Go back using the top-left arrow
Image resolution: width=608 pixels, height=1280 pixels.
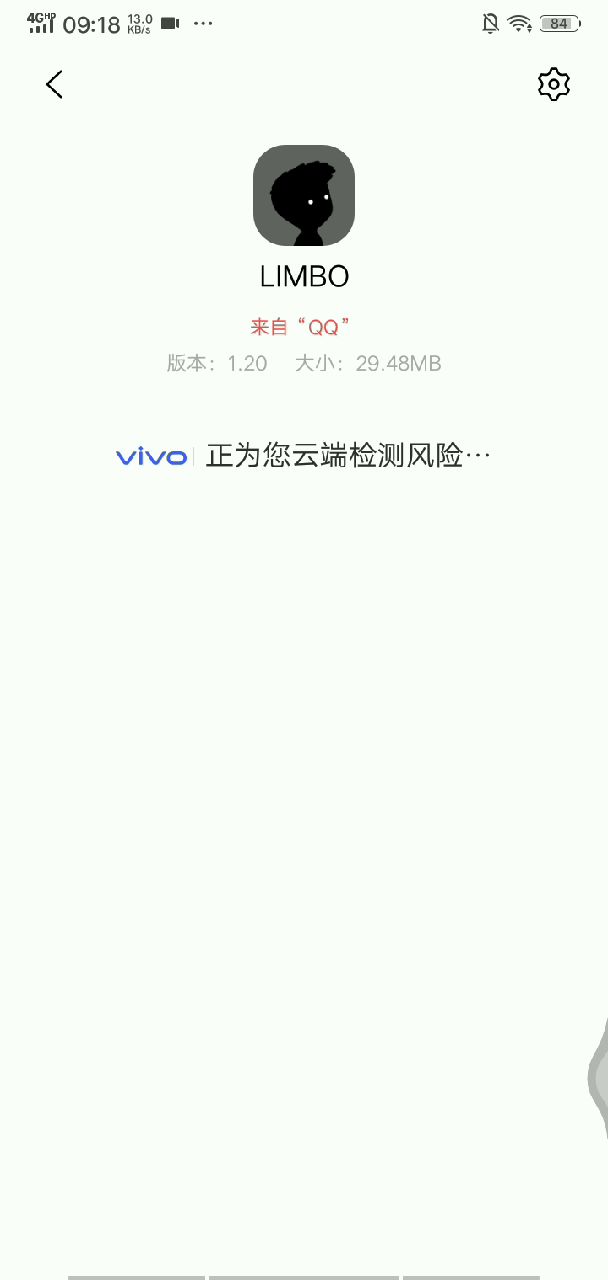coord(54,85)
